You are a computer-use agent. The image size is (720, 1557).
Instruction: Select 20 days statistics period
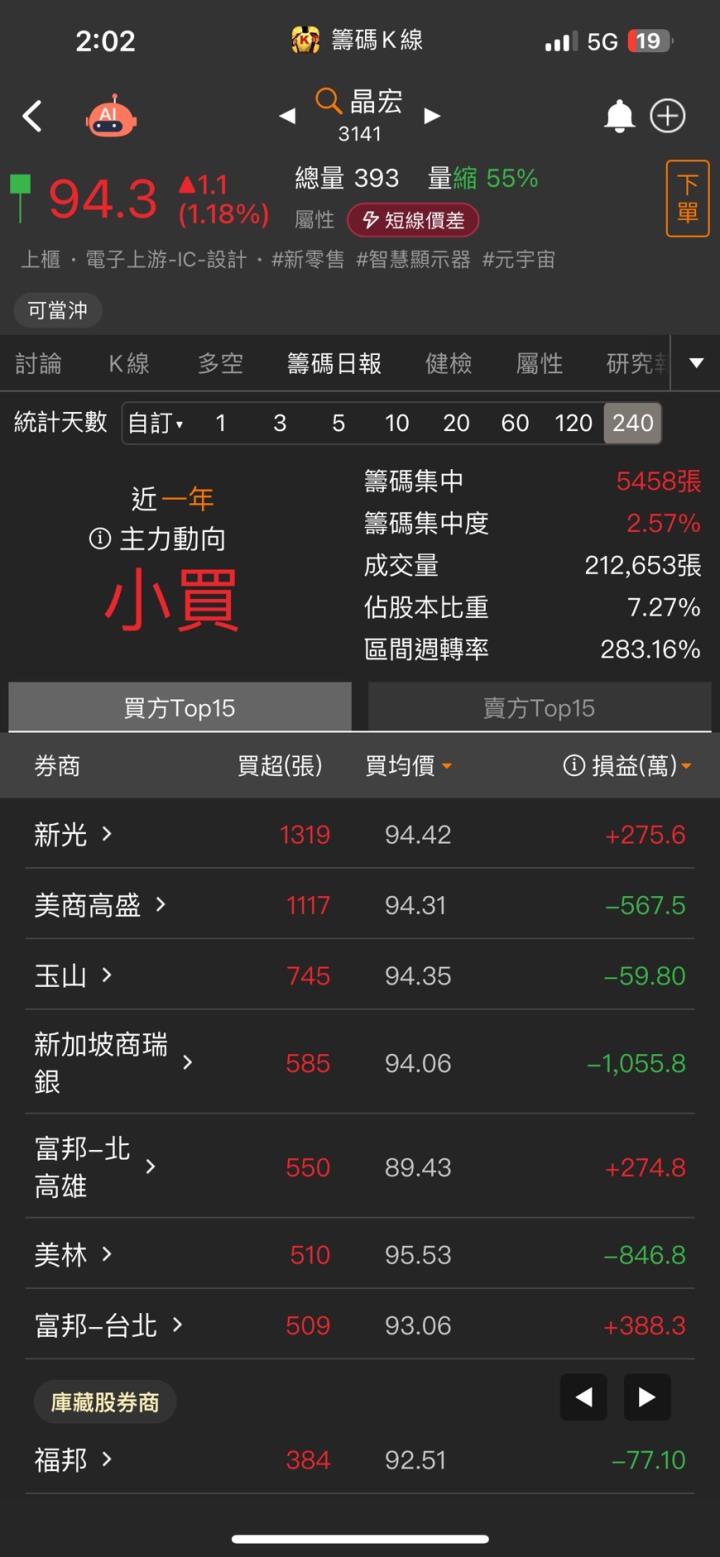pos(456,422)
